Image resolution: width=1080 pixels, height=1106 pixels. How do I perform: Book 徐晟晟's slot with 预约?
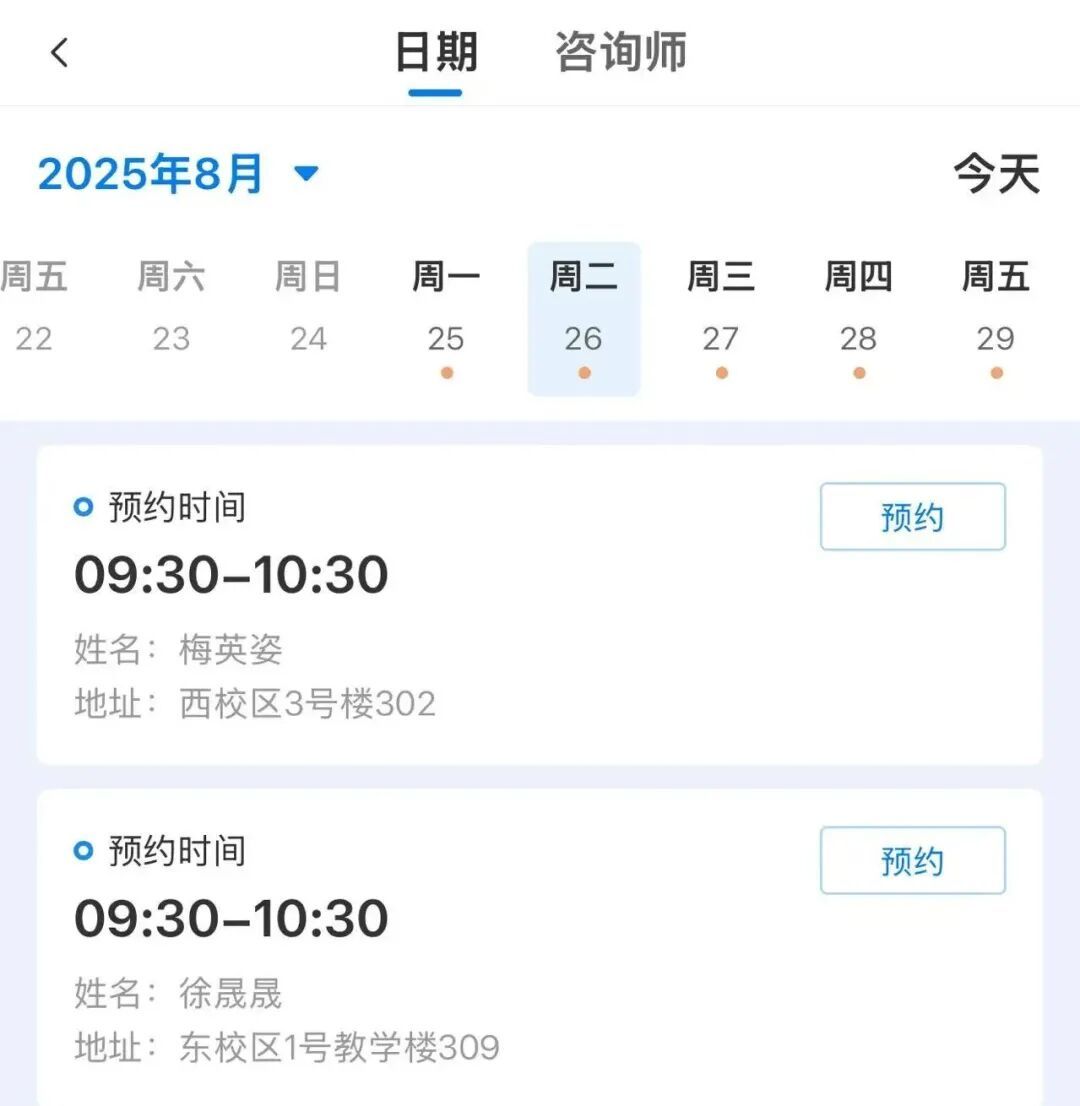(x=912, y=861)
